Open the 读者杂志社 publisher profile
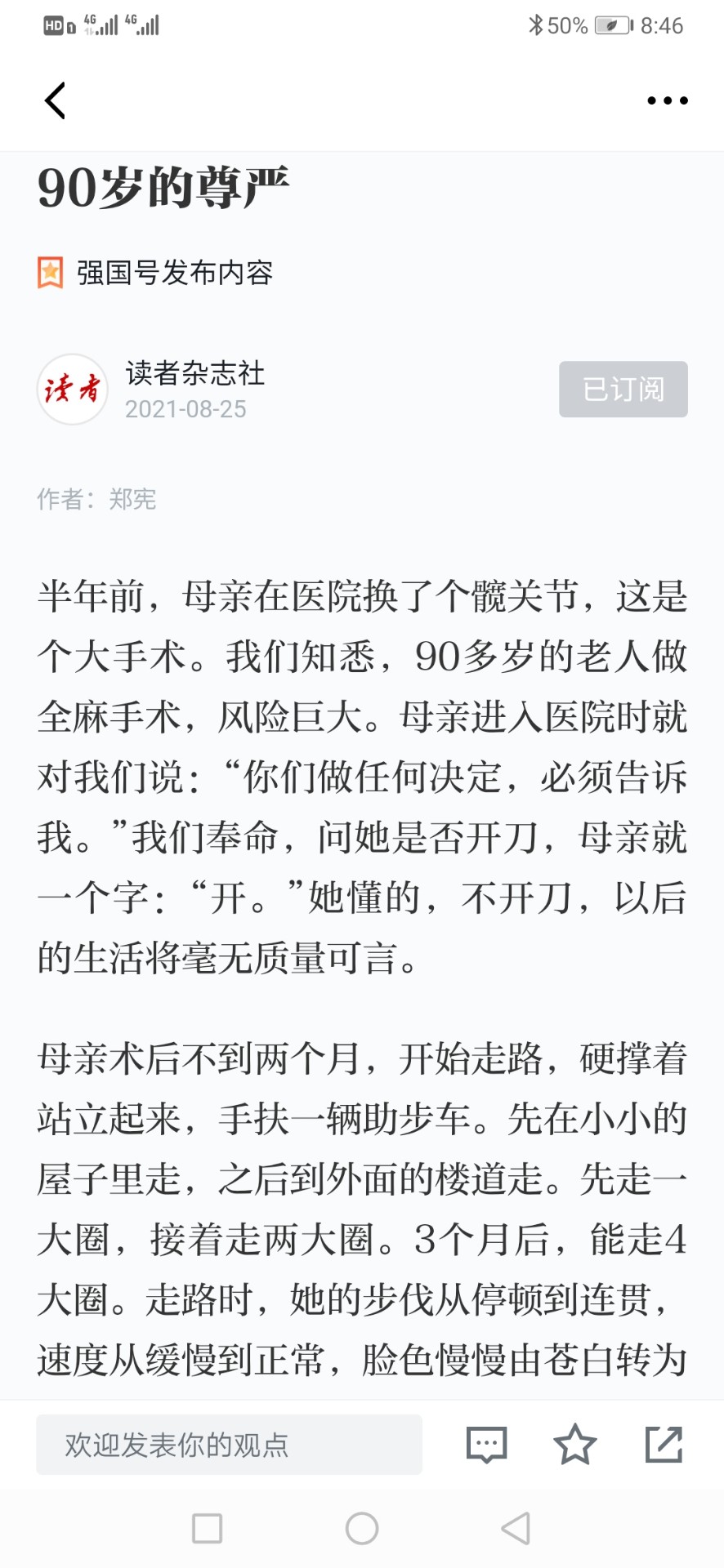 194,373
